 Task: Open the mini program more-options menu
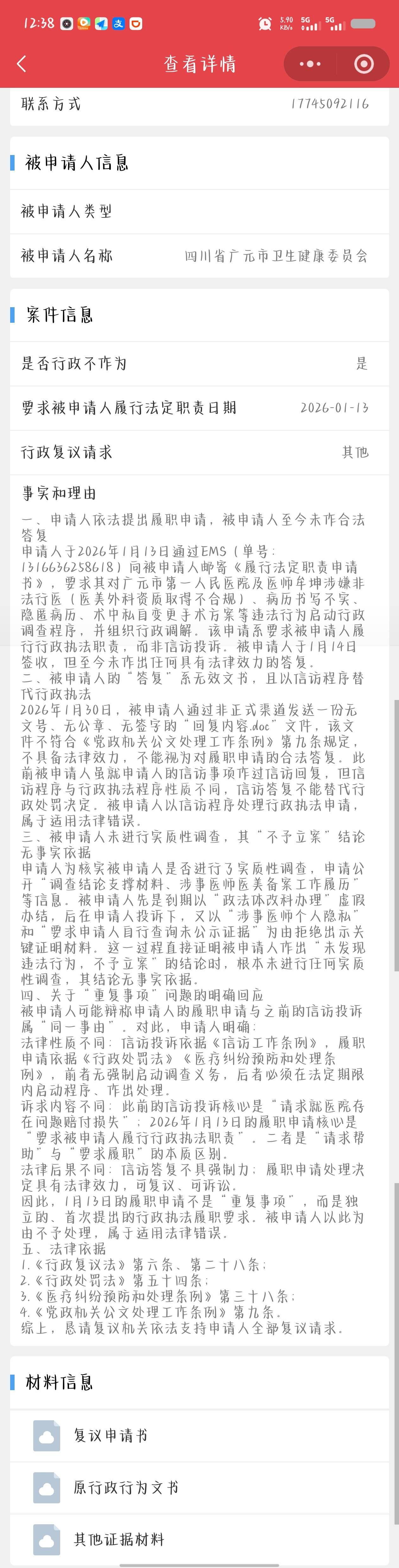[310, 63]
